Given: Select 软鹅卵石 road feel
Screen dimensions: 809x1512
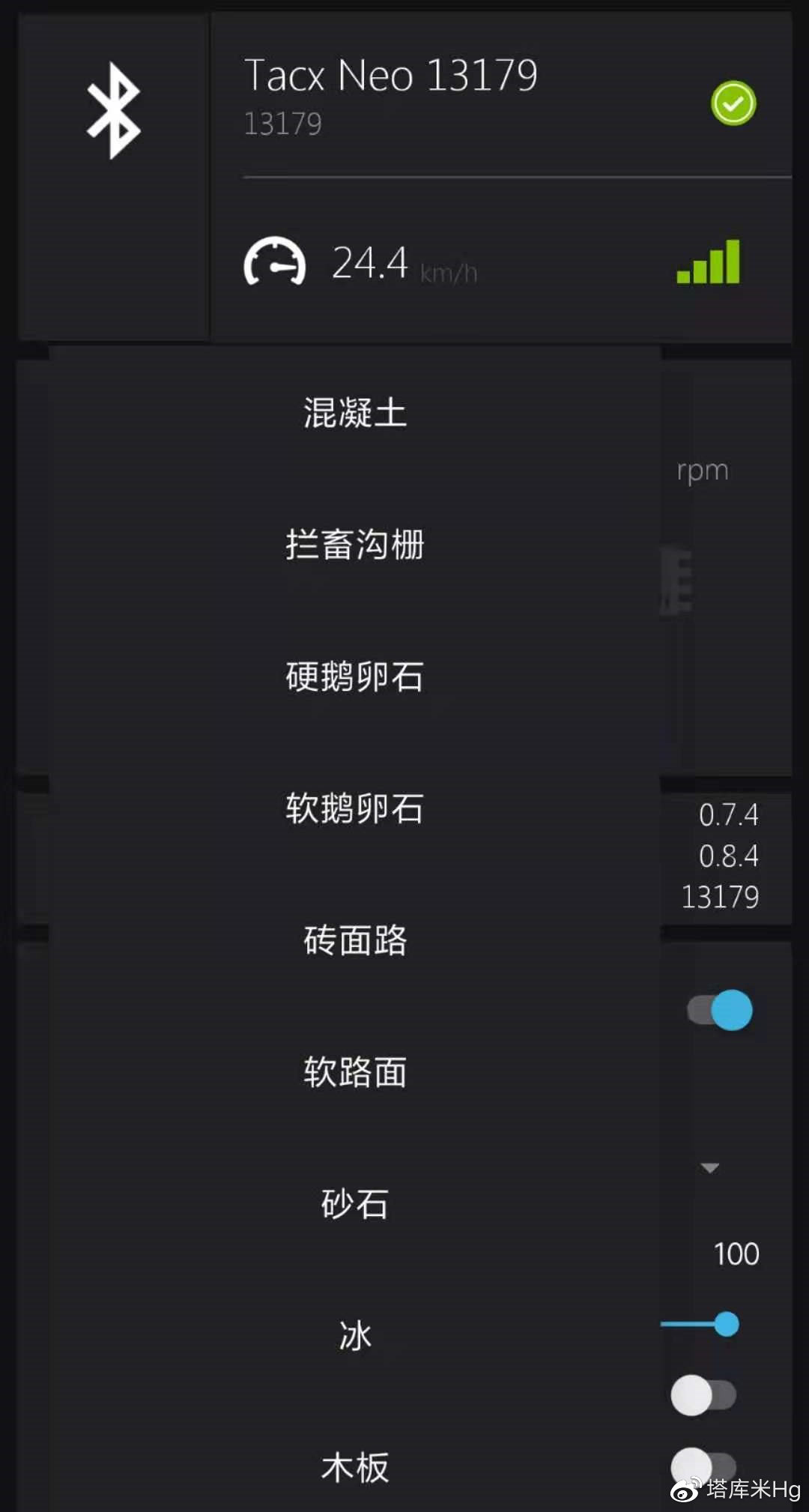Looking at the screenshot, I should coord(354,808).
